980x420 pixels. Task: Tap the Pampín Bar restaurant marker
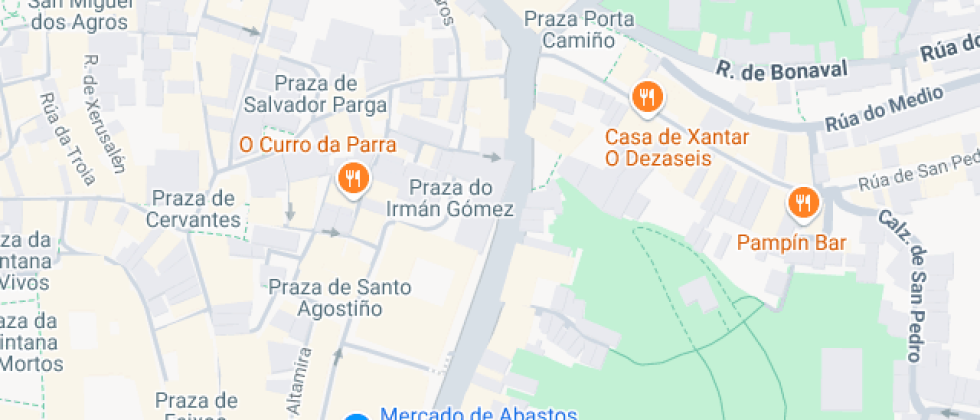click(x=803, y=204)
